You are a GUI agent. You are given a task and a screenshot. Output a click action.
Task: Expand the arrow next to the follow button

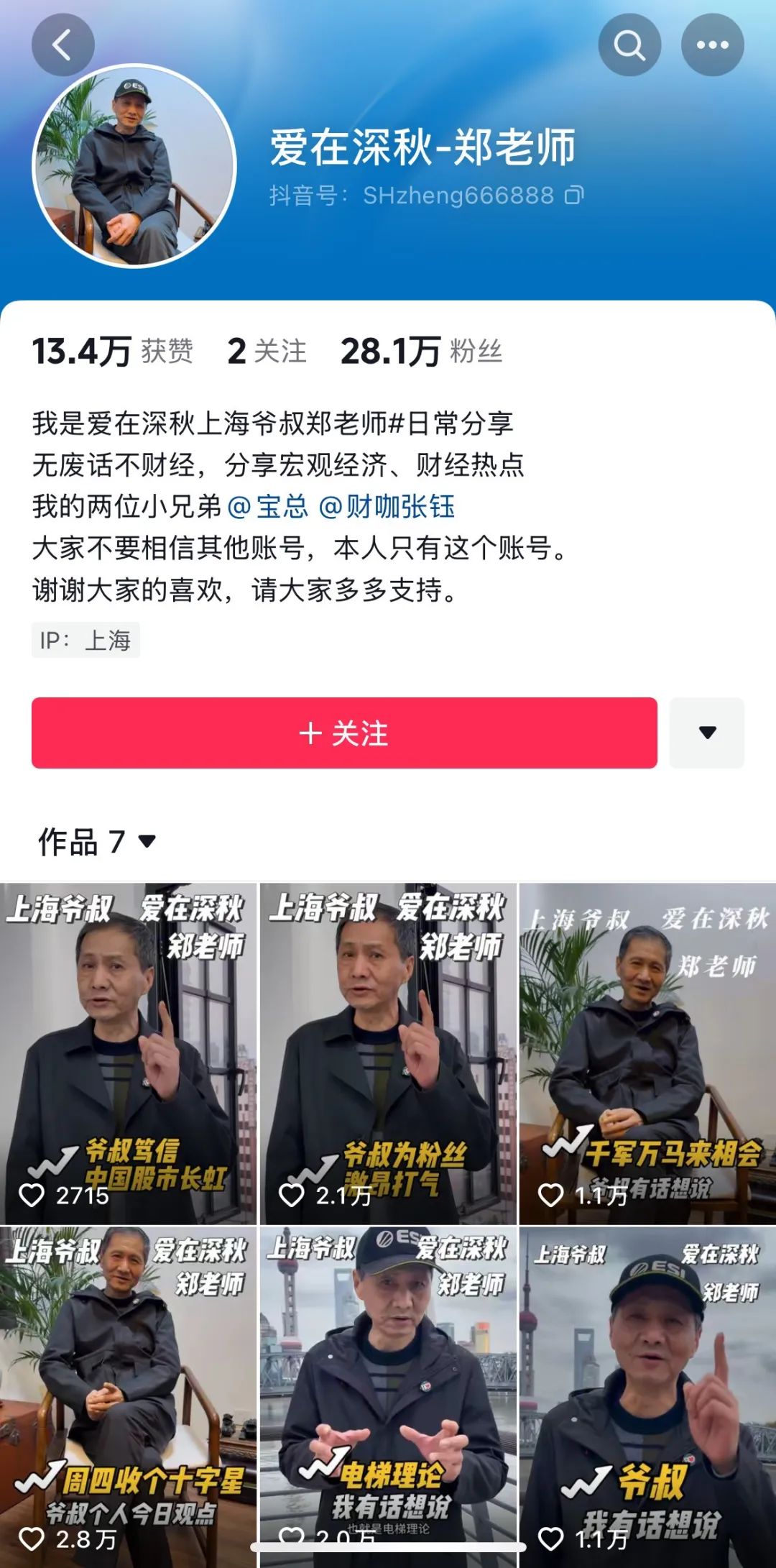(x=707, y=733)
